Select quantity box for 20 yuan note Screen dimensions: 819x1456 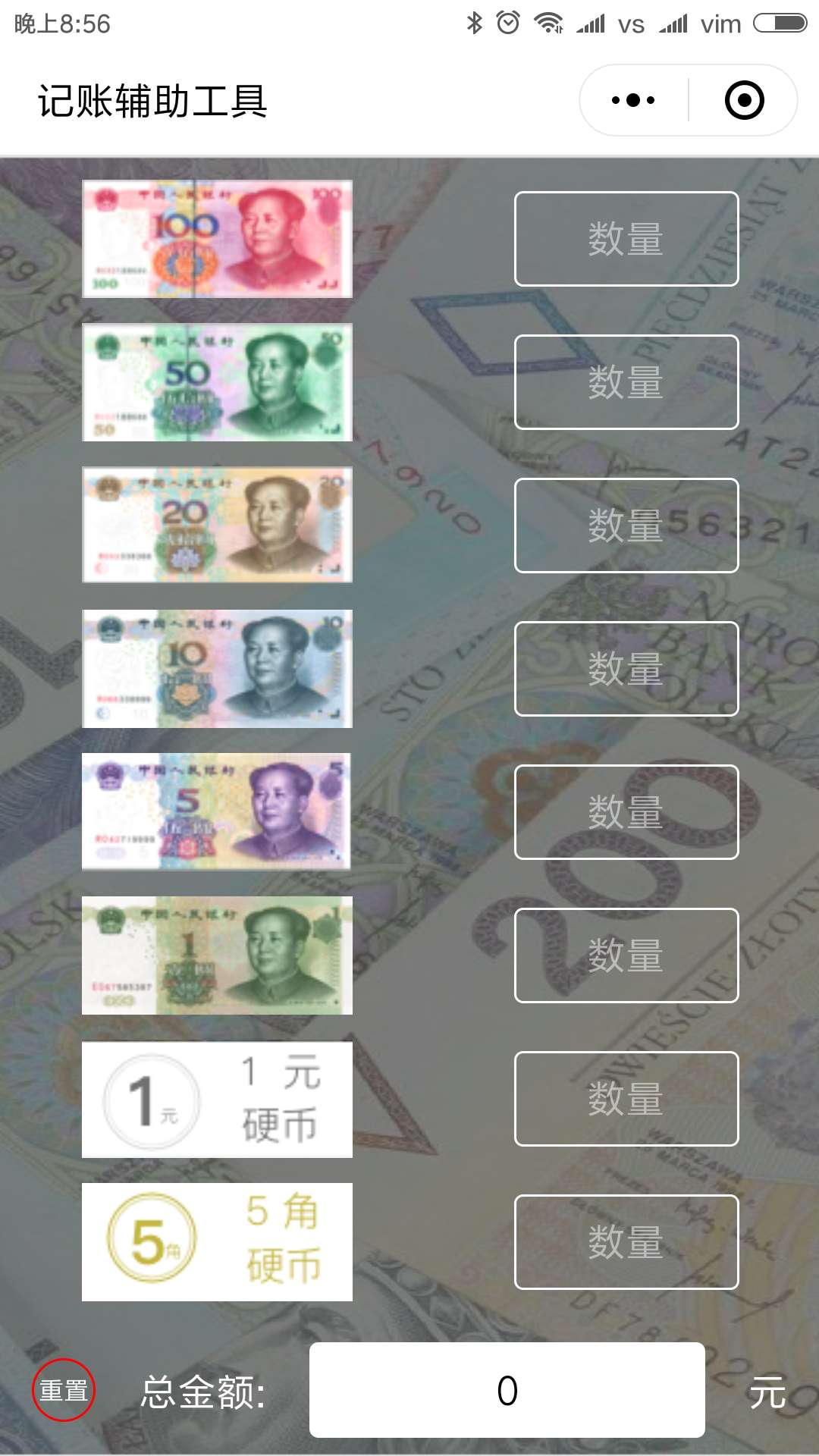point(626,526)
